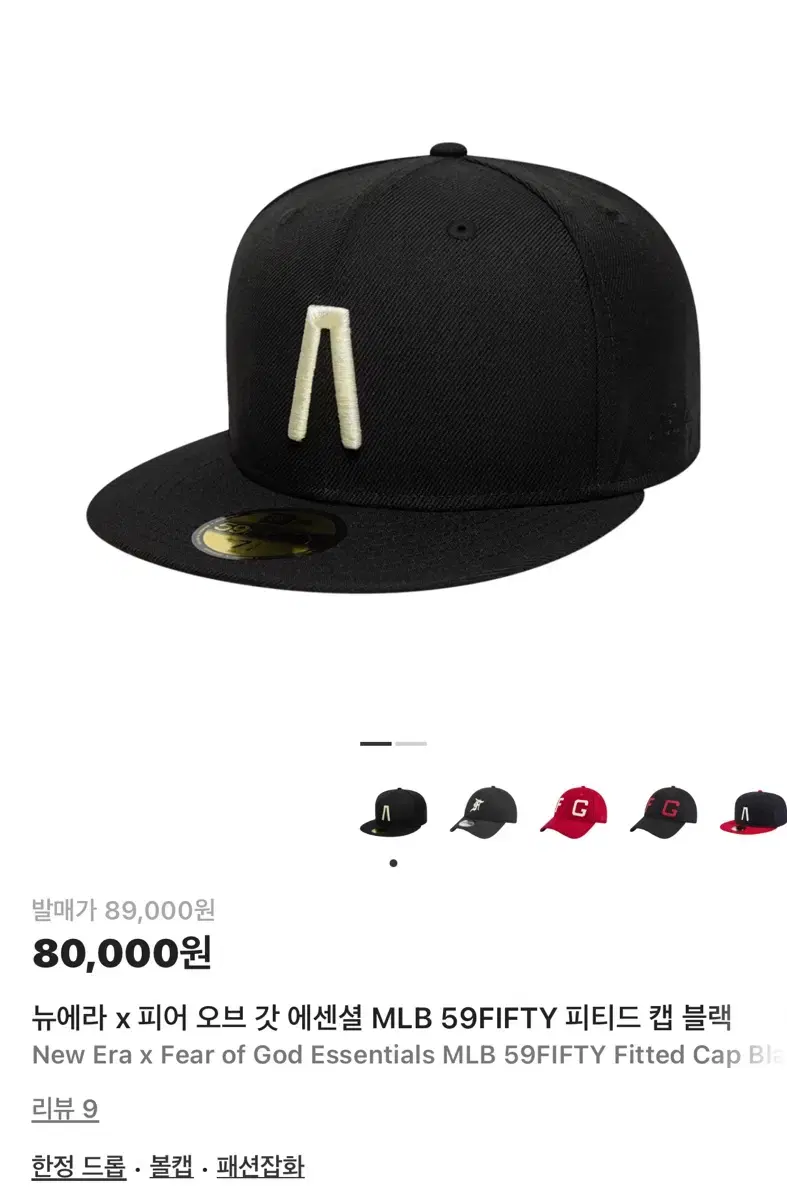Screen dimensions: 787x1200
Task: Select the red FG curved cap thumbnail
Action: pos(573,812)
